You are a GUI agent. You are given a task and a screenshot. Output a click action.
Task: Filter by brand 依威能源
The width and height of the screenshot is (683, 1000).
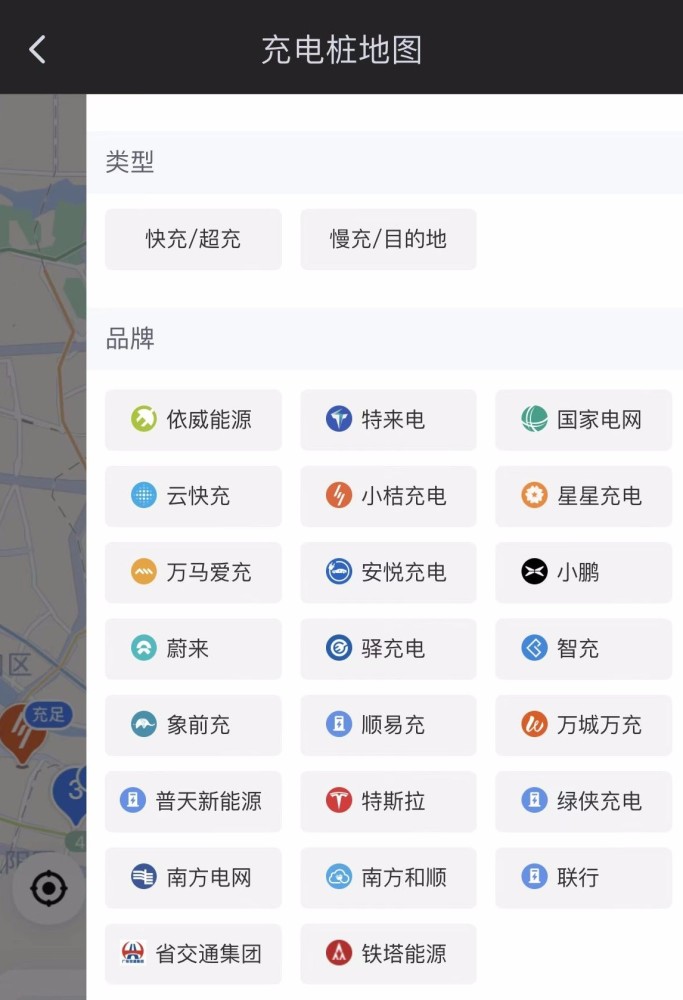click(x=193, y=420)
